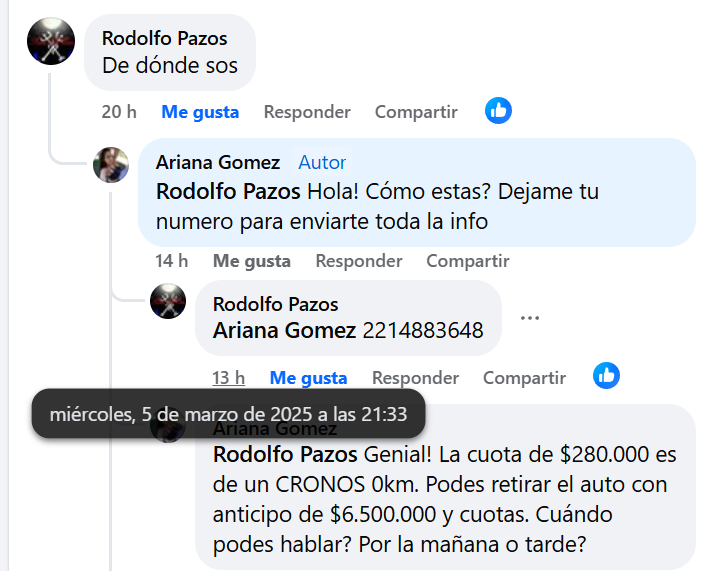Open Rodolfo Pazos profile from top comment name
The image size is (702, 571).
tap(165, 39)
